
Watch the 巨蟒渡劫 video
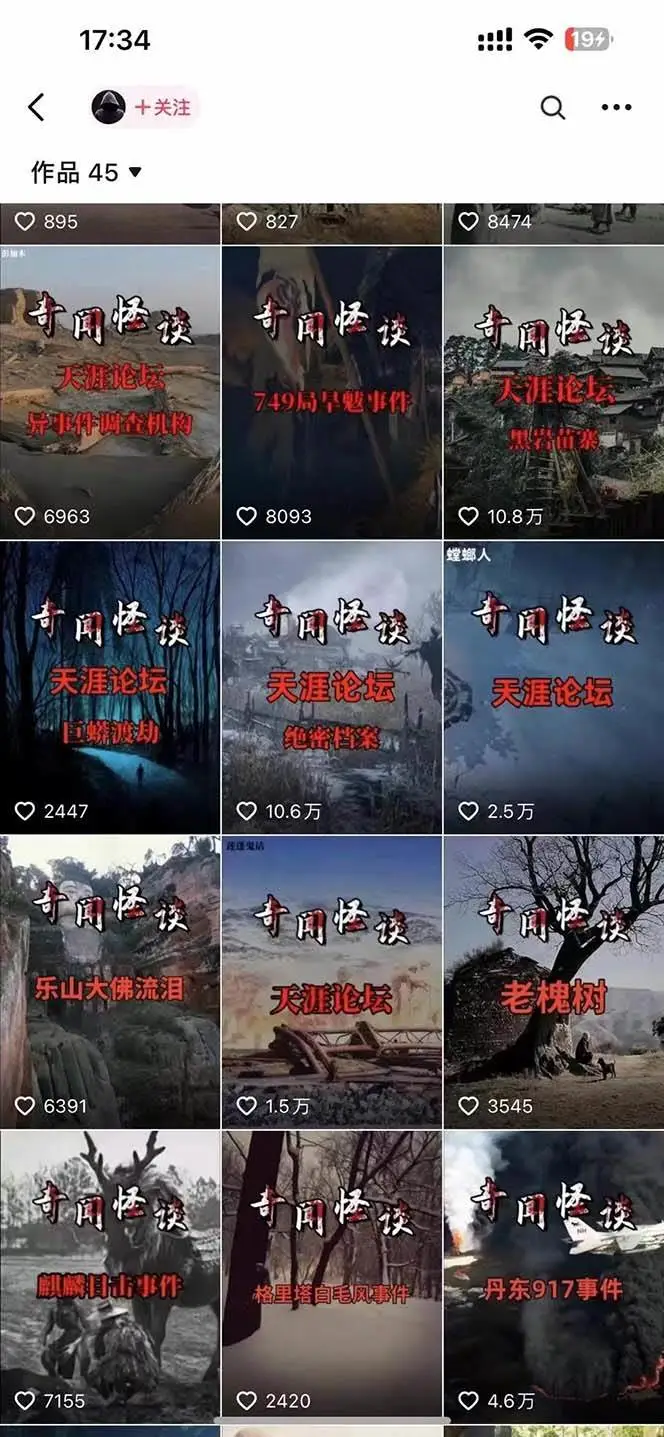[x=110, y=687]
